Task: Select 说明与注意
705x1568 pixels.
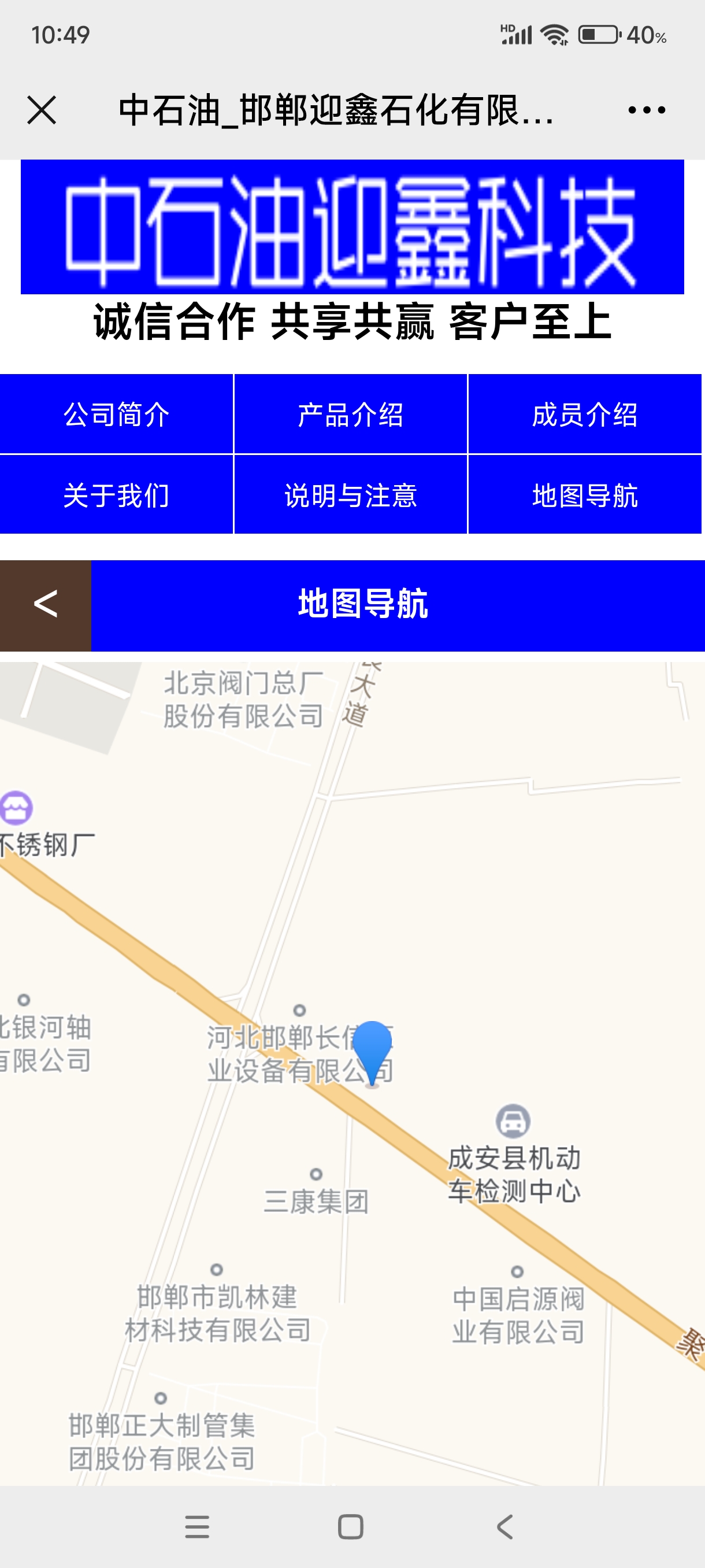Action: coord(350,495)
